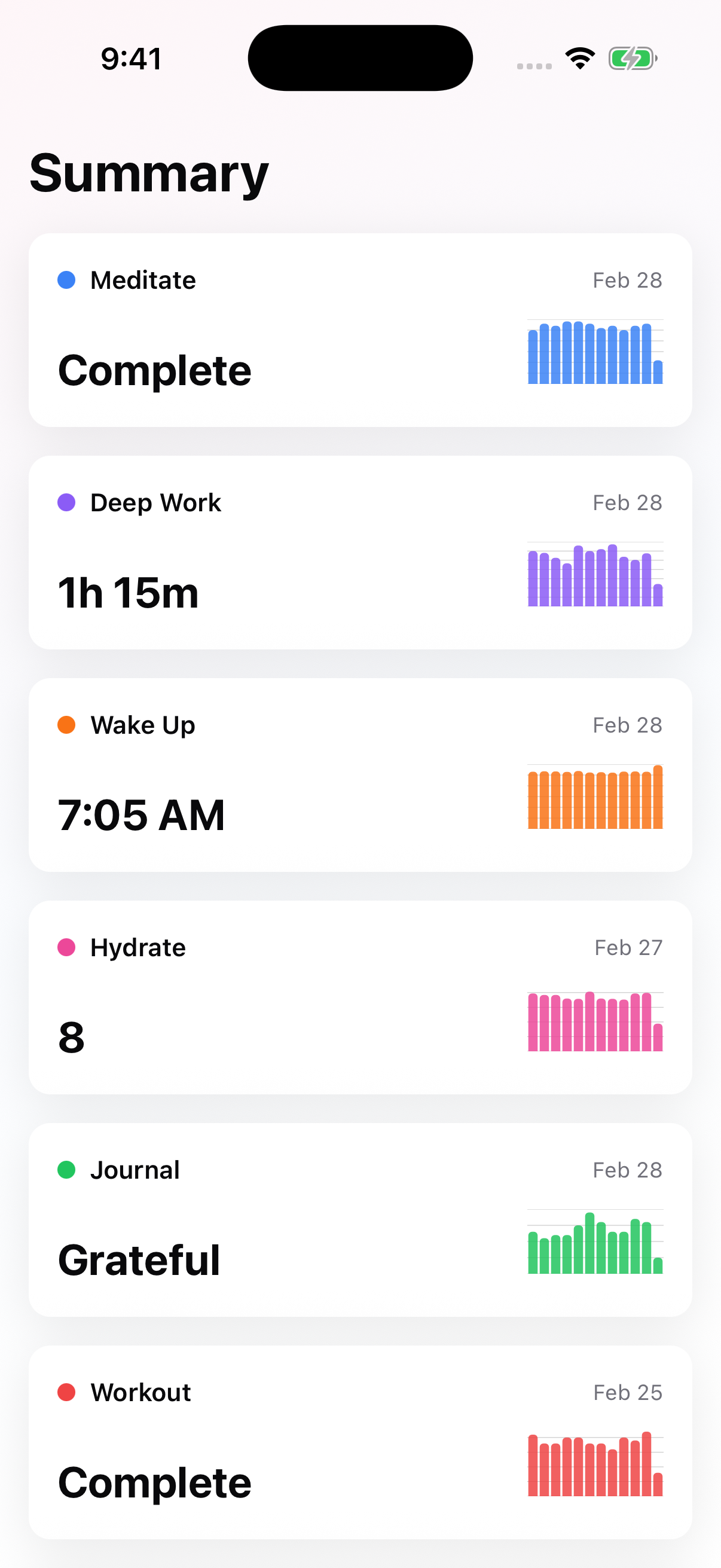
Task: Click the 9:41 clock in the status bar
Action: click(x=132, y=58)
